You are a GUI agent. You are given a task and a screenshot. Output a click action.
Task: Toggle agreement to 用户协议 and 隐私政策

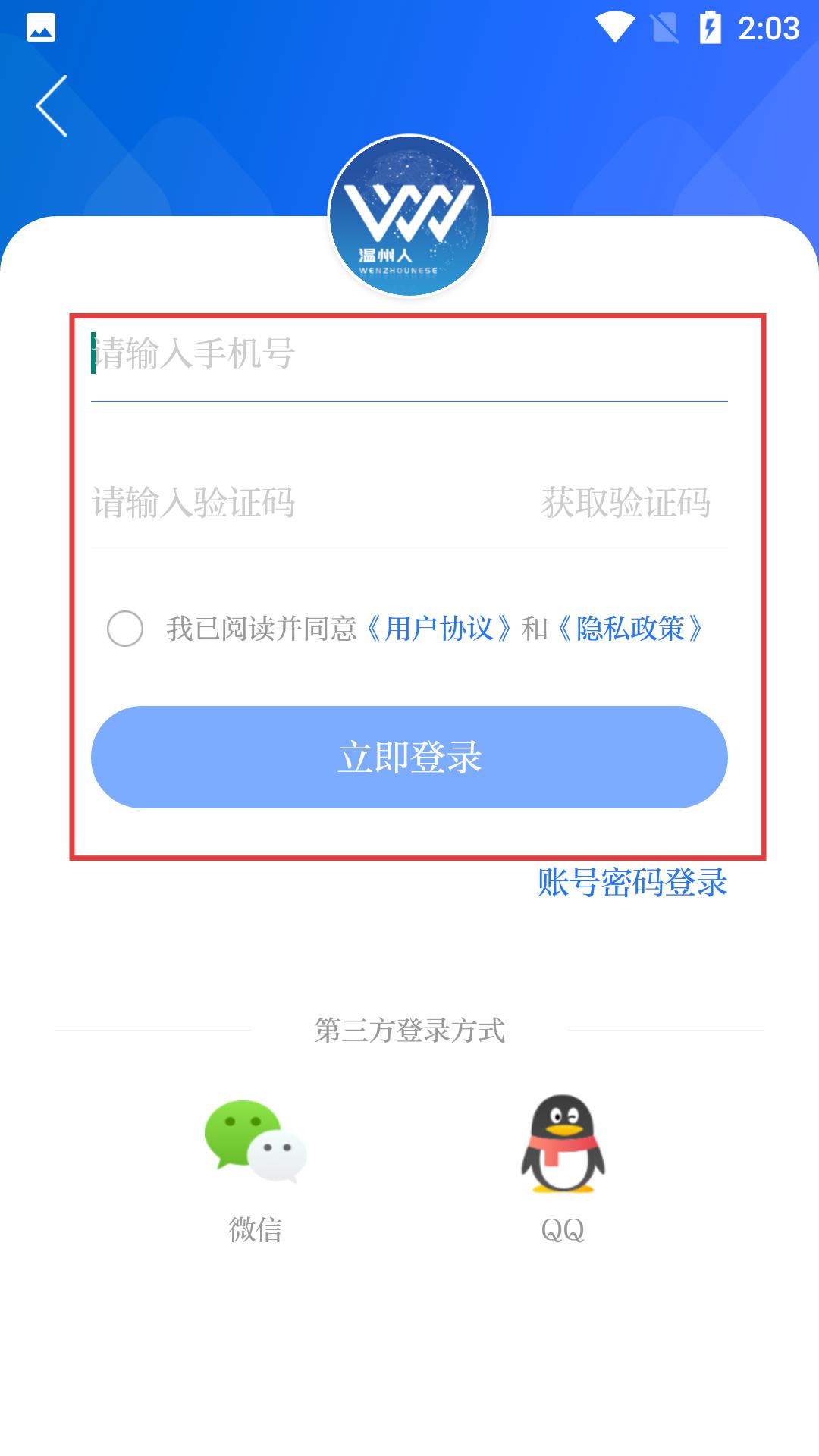click(126, 629)
